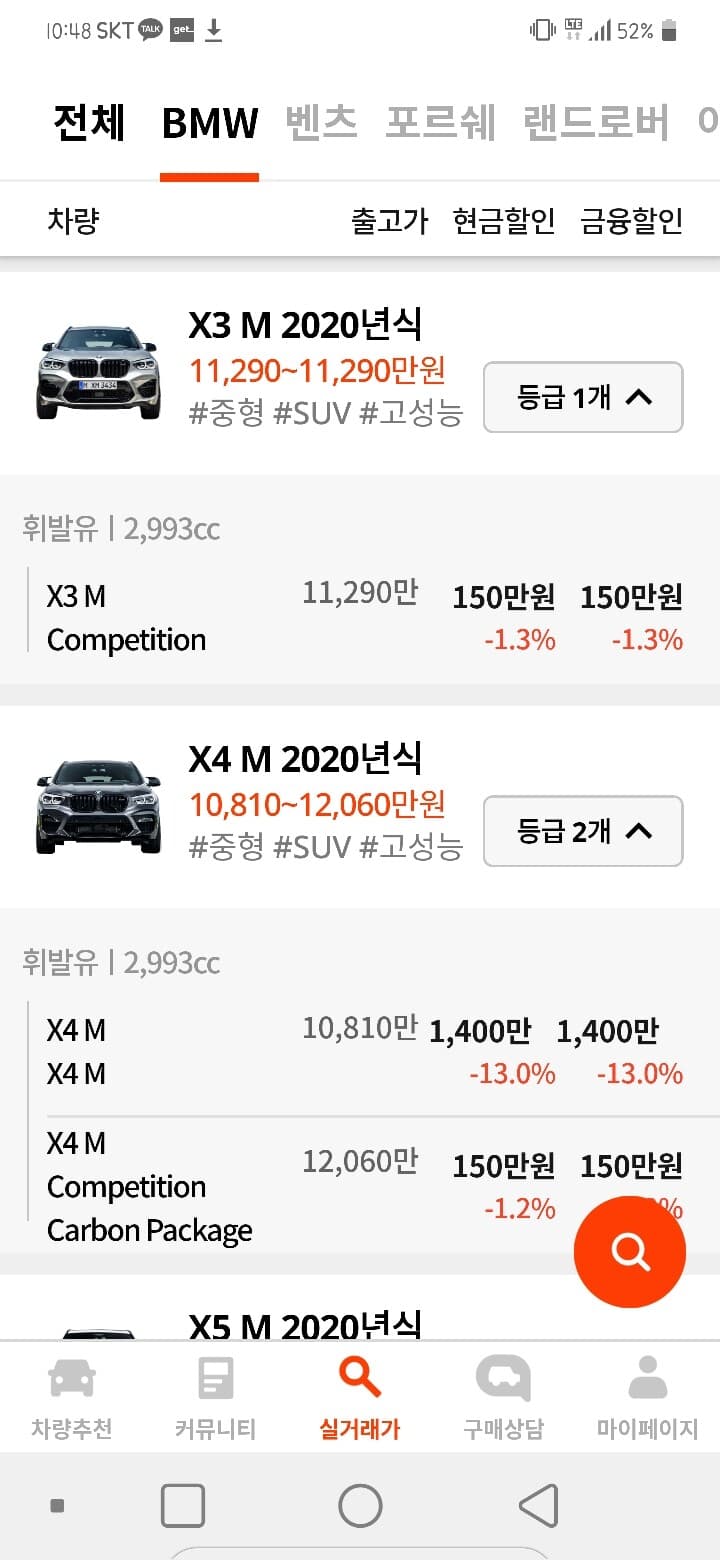Viewport: 720px width, 1560px height.
Task: Select the 커뮤니티 icon in bottom nav
Action: [x=214, y=1395]
